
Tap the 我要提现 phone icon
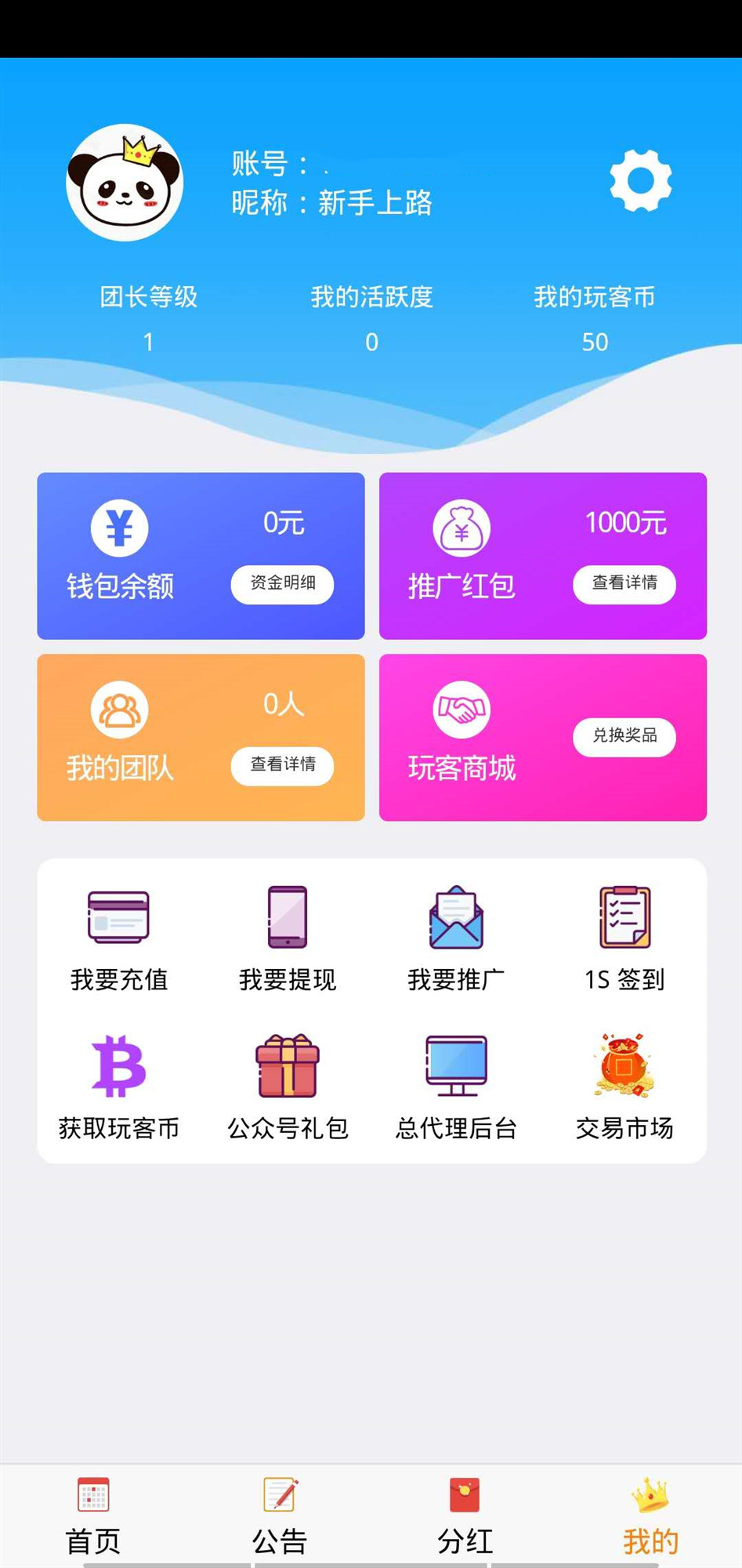tap(287, 917)
